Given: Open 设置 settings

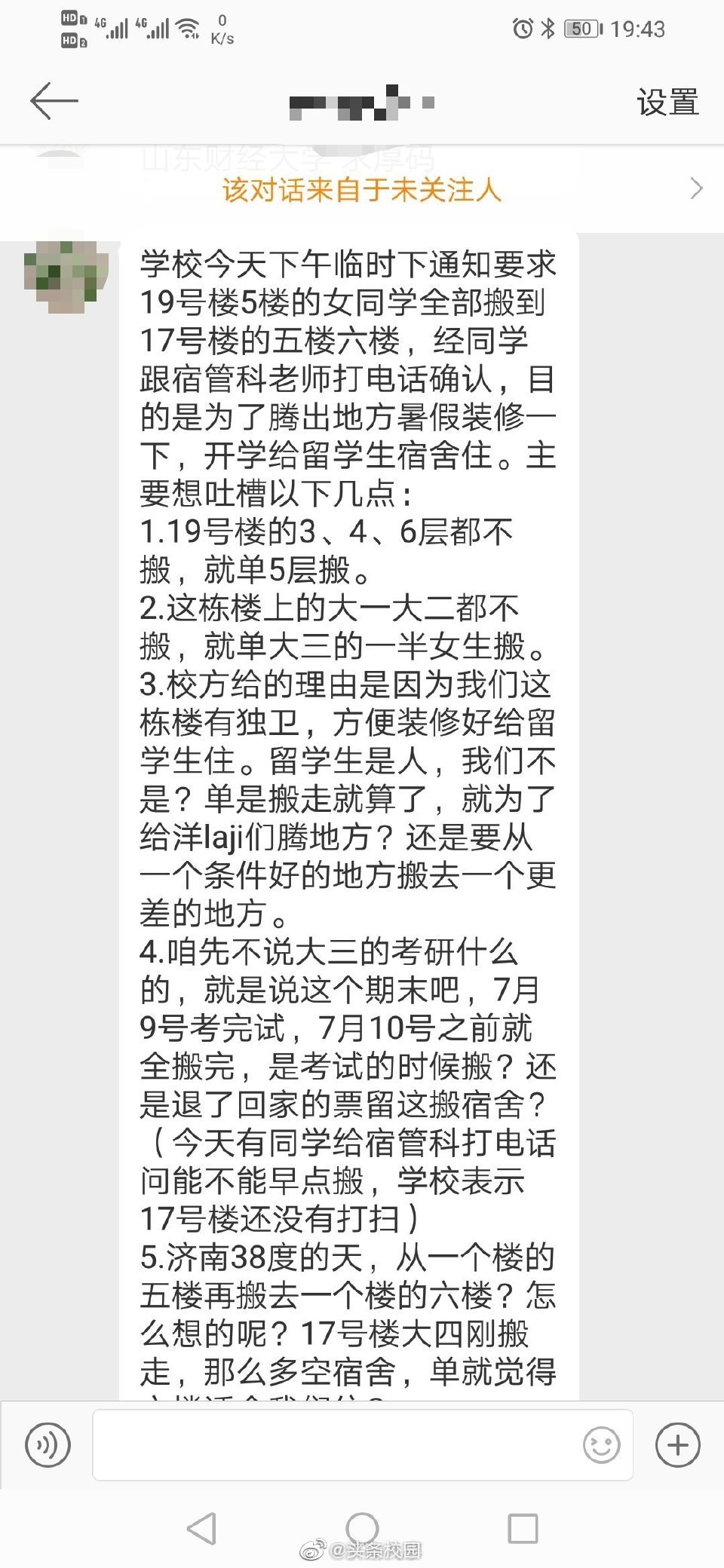Looking at the screenshot, I should 667,102.
